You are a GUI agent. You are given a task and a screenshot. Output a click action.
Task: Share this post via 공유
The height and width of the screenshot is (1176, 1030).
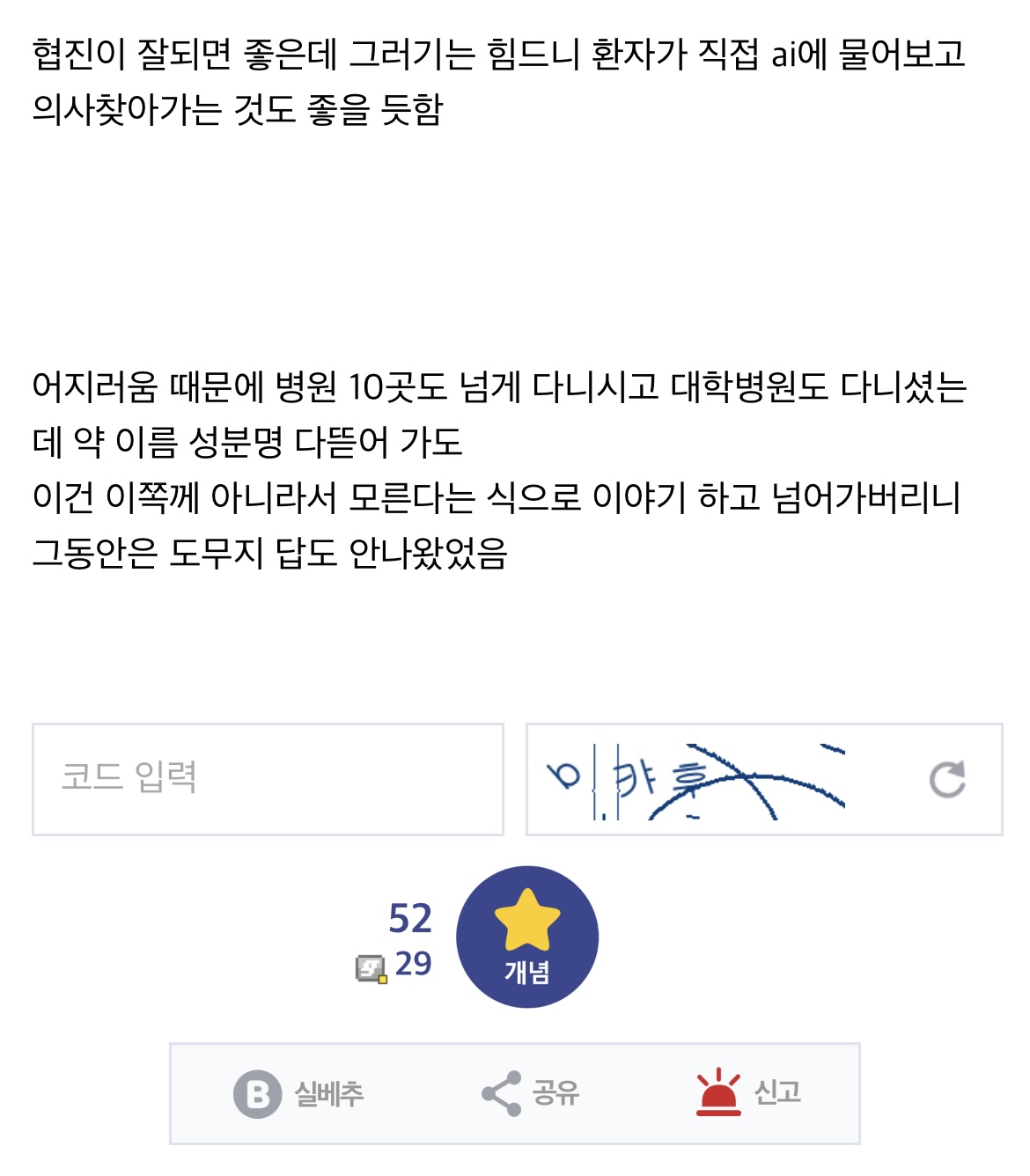[530, 1093]
